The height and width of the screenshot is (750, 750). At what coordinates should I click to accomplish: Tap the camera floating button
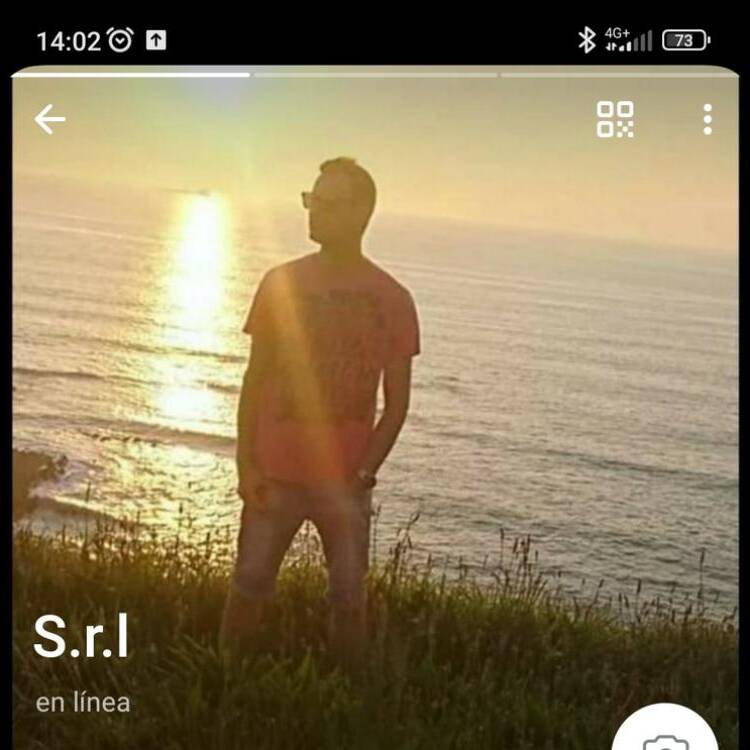(x=664, y=736)
